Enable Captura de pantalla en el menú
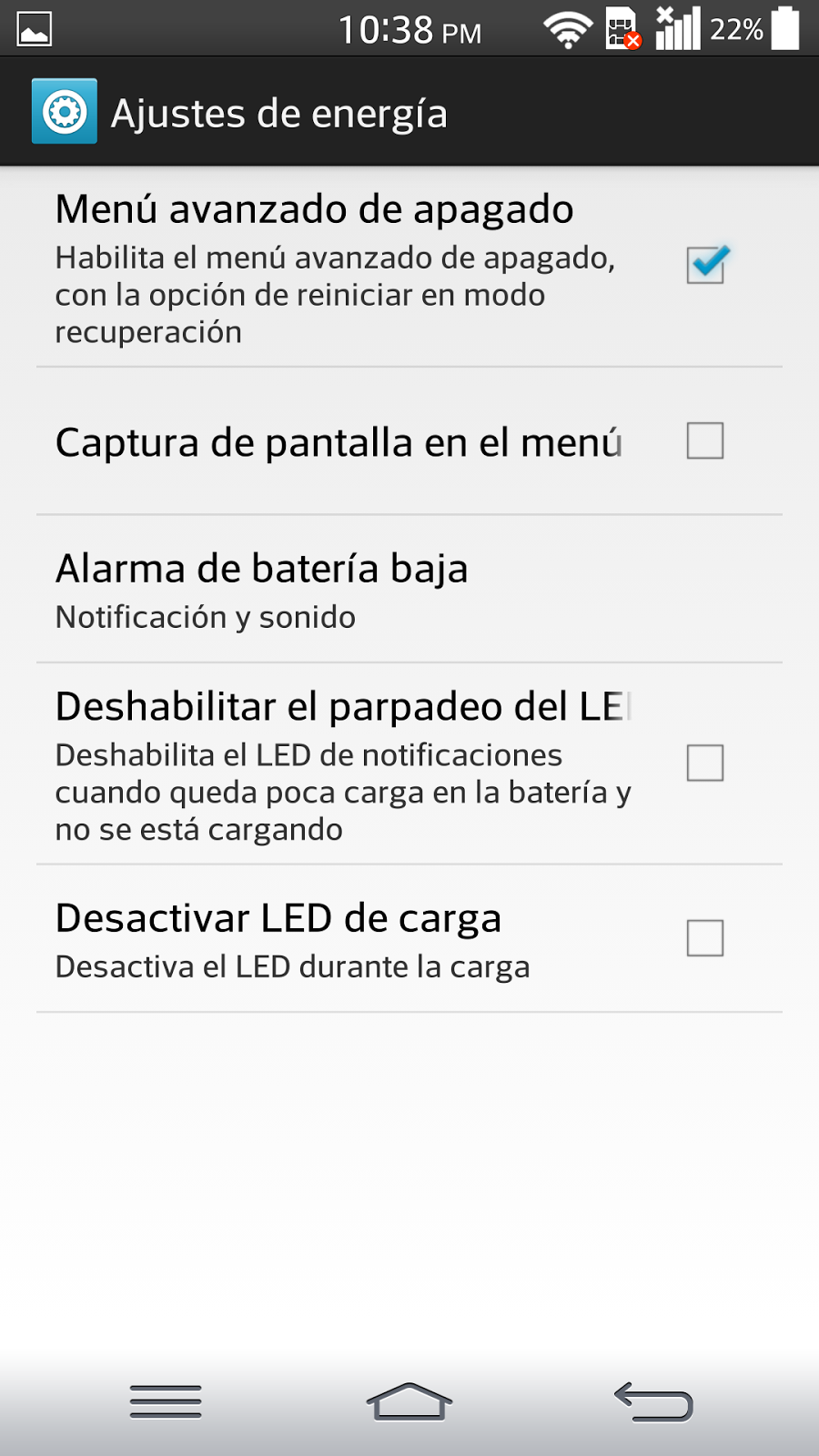The height and width of the screenshot is (1456, 819). [x=705, y=441]
